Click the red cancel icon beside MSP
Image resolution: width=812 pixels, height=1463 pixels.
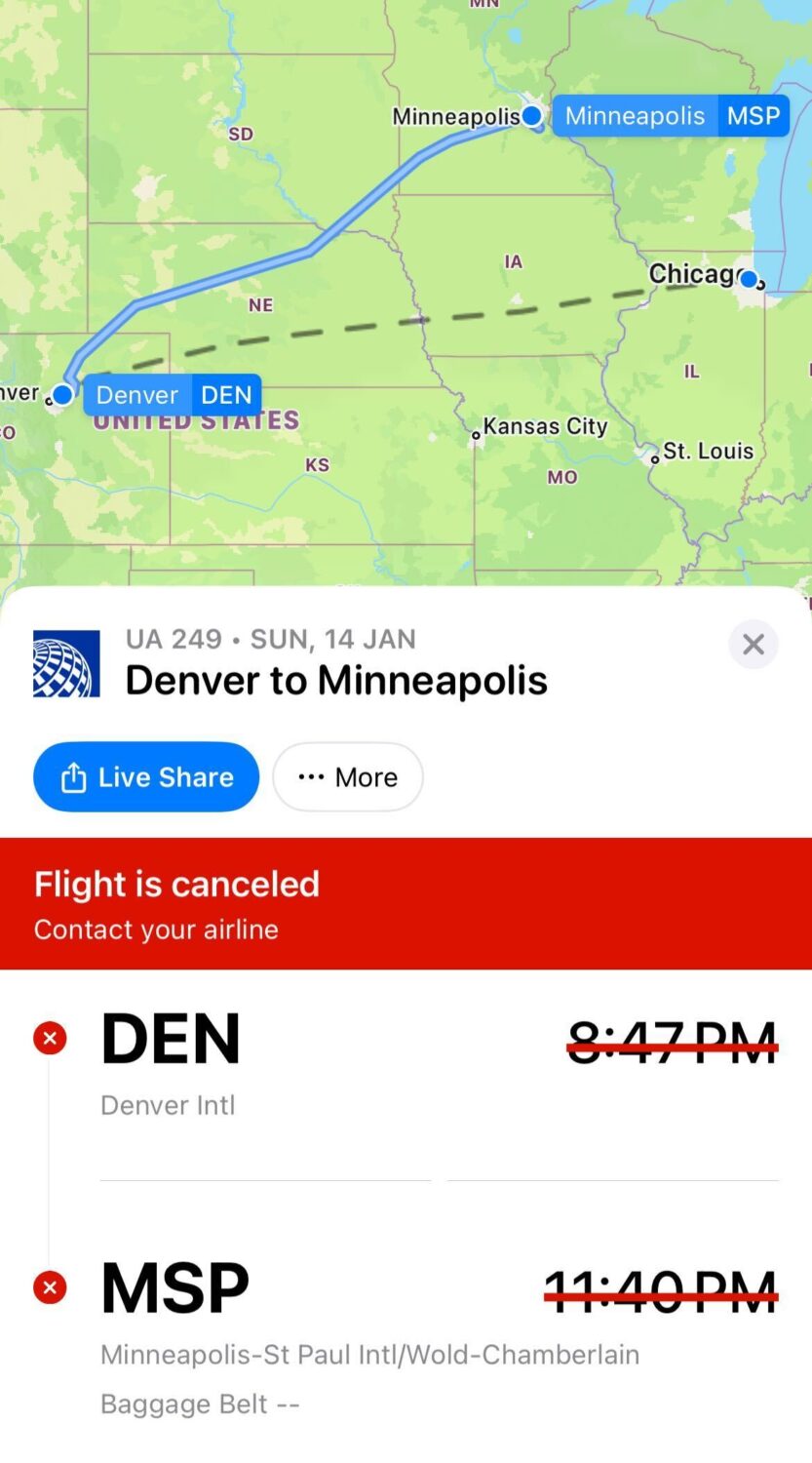(50, 1287)
